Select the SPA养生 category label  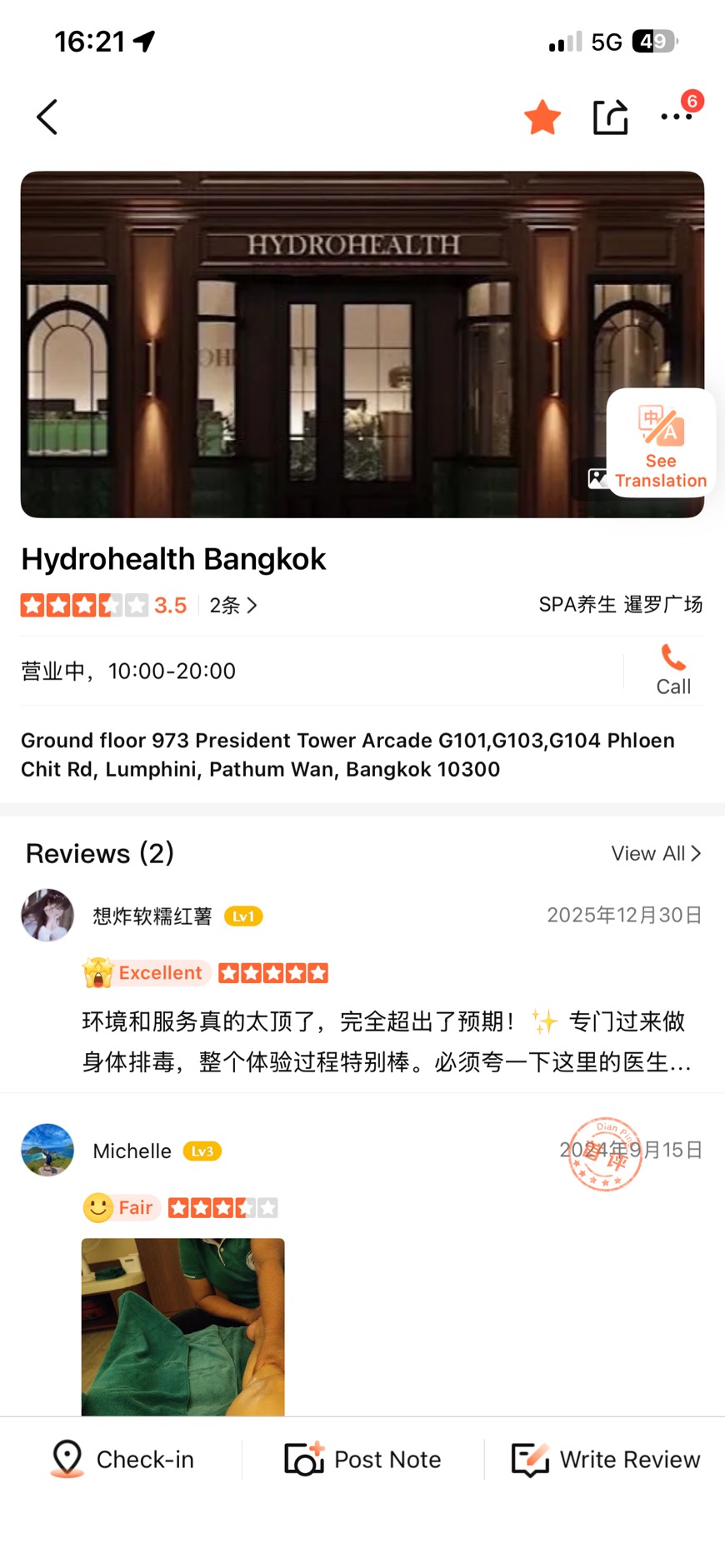[577, 605]
